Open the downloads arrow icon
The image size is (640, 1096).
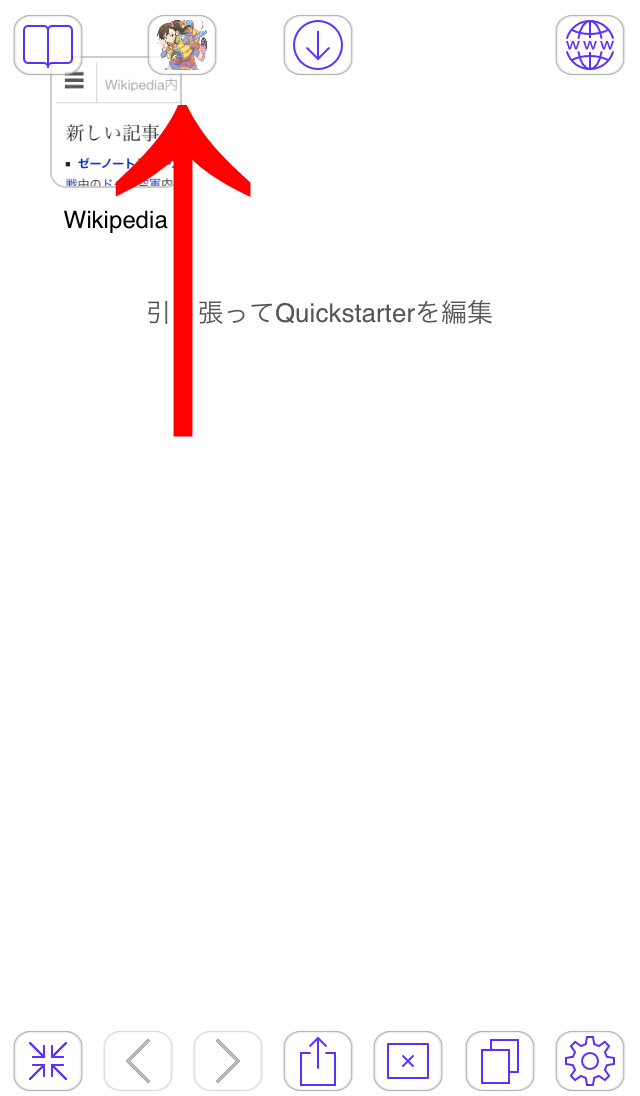click(x=318, y=45)
